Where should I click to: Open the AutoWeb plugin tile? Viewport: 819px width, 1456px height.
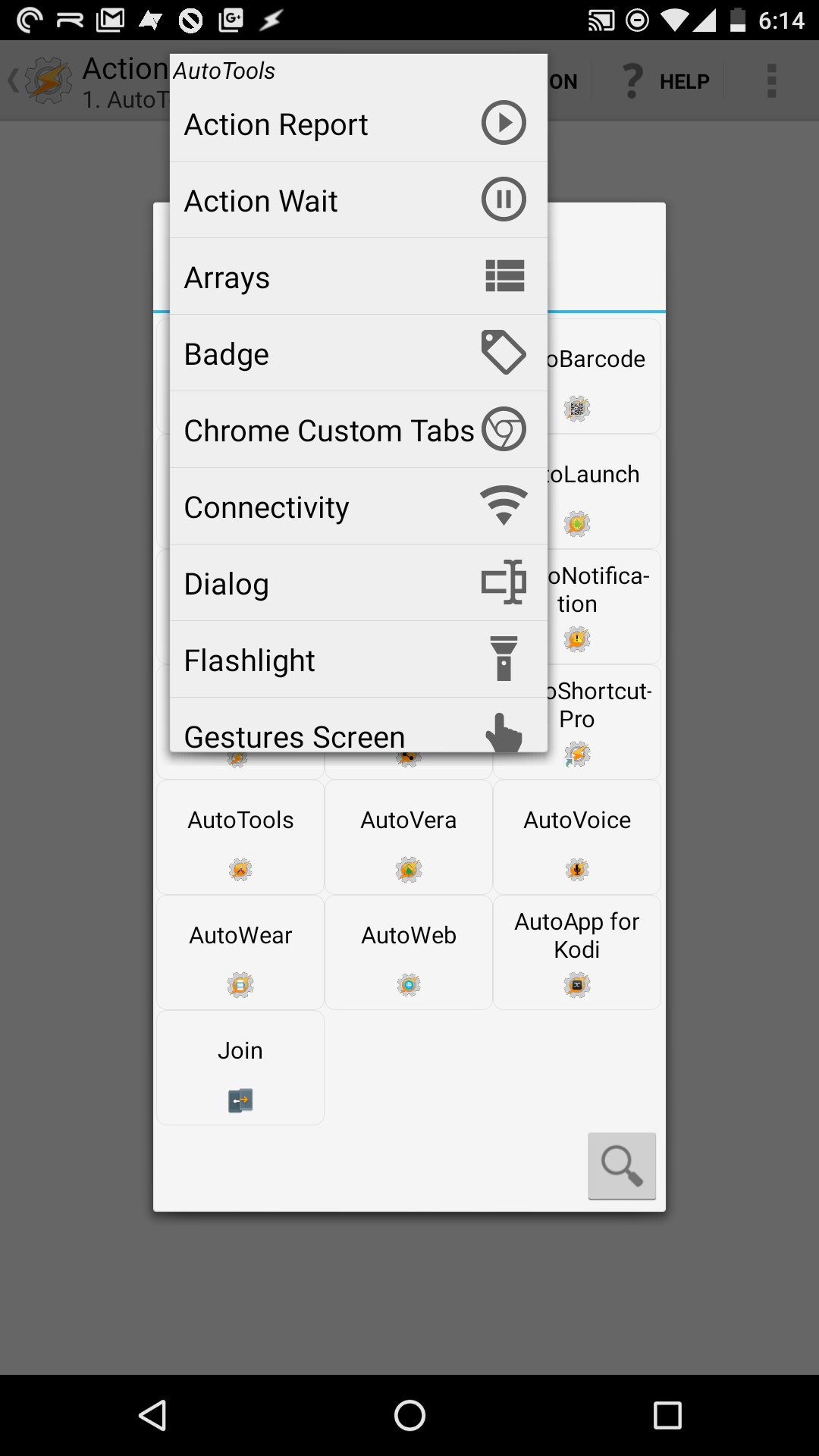pos(408,952)
